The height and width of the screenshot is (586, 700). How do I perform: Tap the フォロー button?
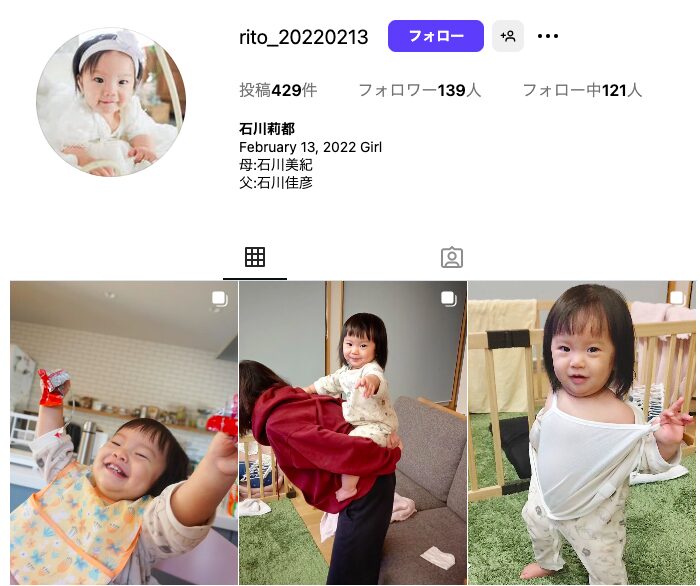coord(436,36)
